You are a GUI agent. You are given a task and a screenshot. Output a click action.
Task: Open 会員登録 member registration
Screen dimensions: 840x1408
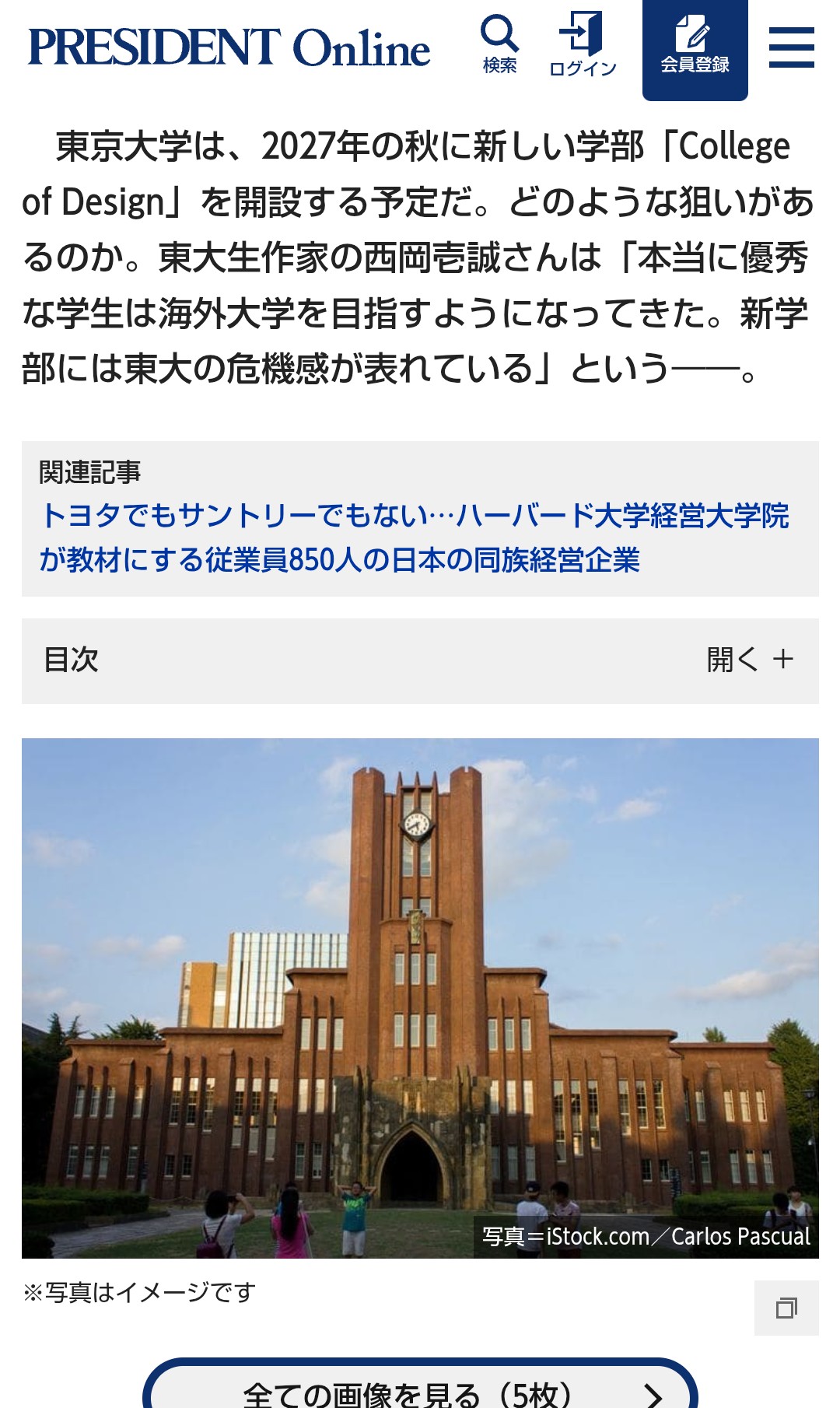(695, 48)
